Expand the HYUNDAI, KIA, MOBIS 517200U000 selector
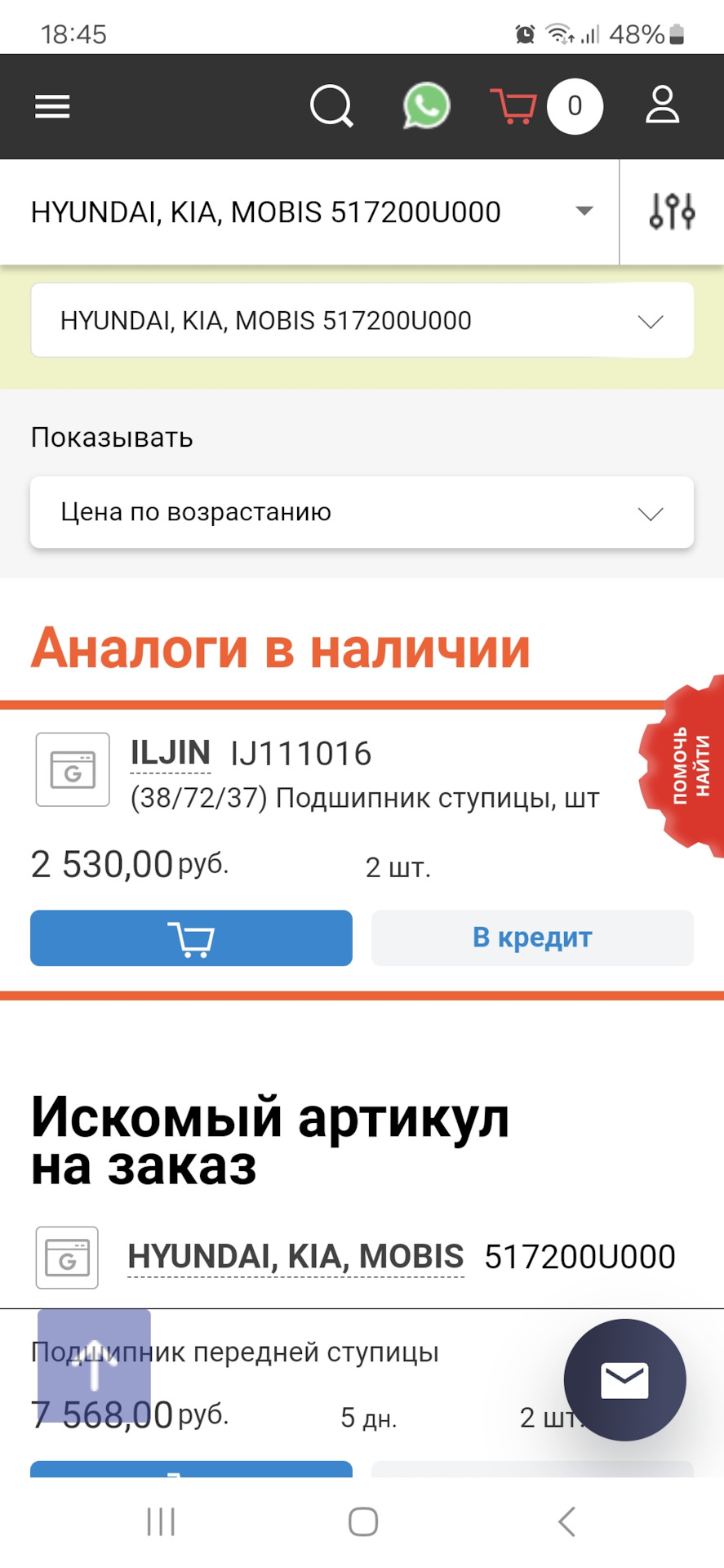 pos(363,319)
